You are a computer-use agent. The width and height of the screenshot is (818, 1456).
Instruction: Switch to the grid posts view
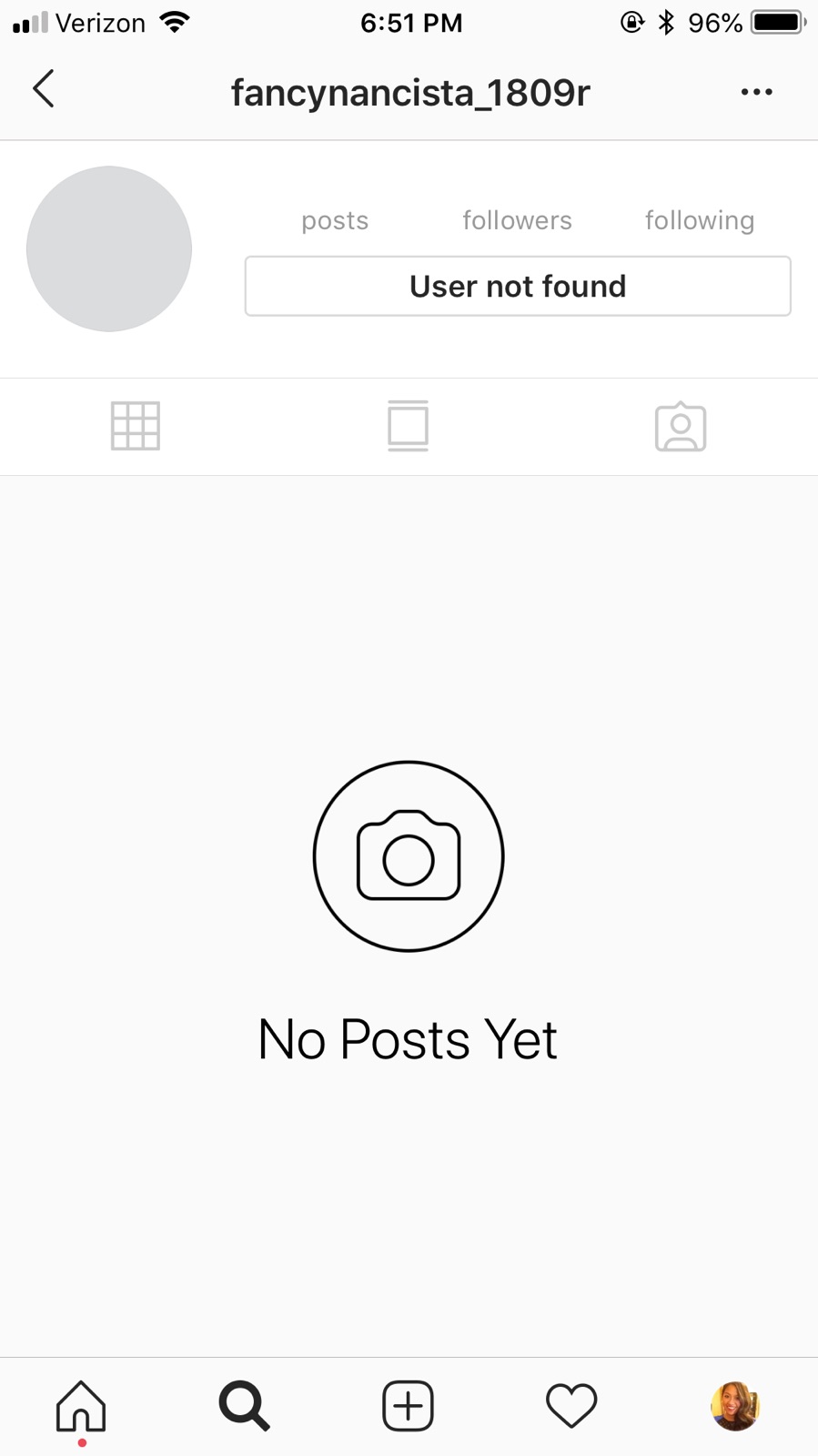(x=136, y=426)
